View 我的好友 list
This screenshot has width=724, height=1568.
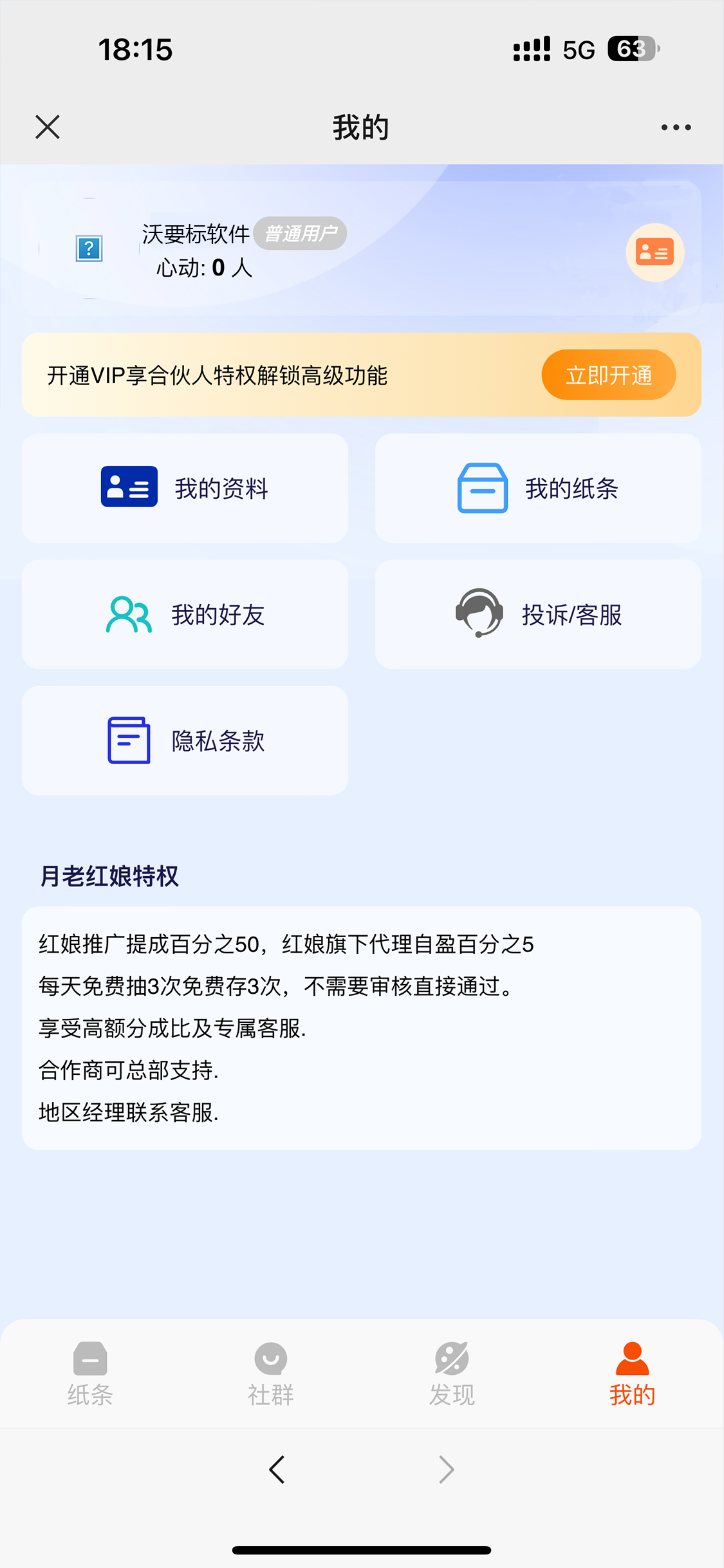tap(185, 614)
